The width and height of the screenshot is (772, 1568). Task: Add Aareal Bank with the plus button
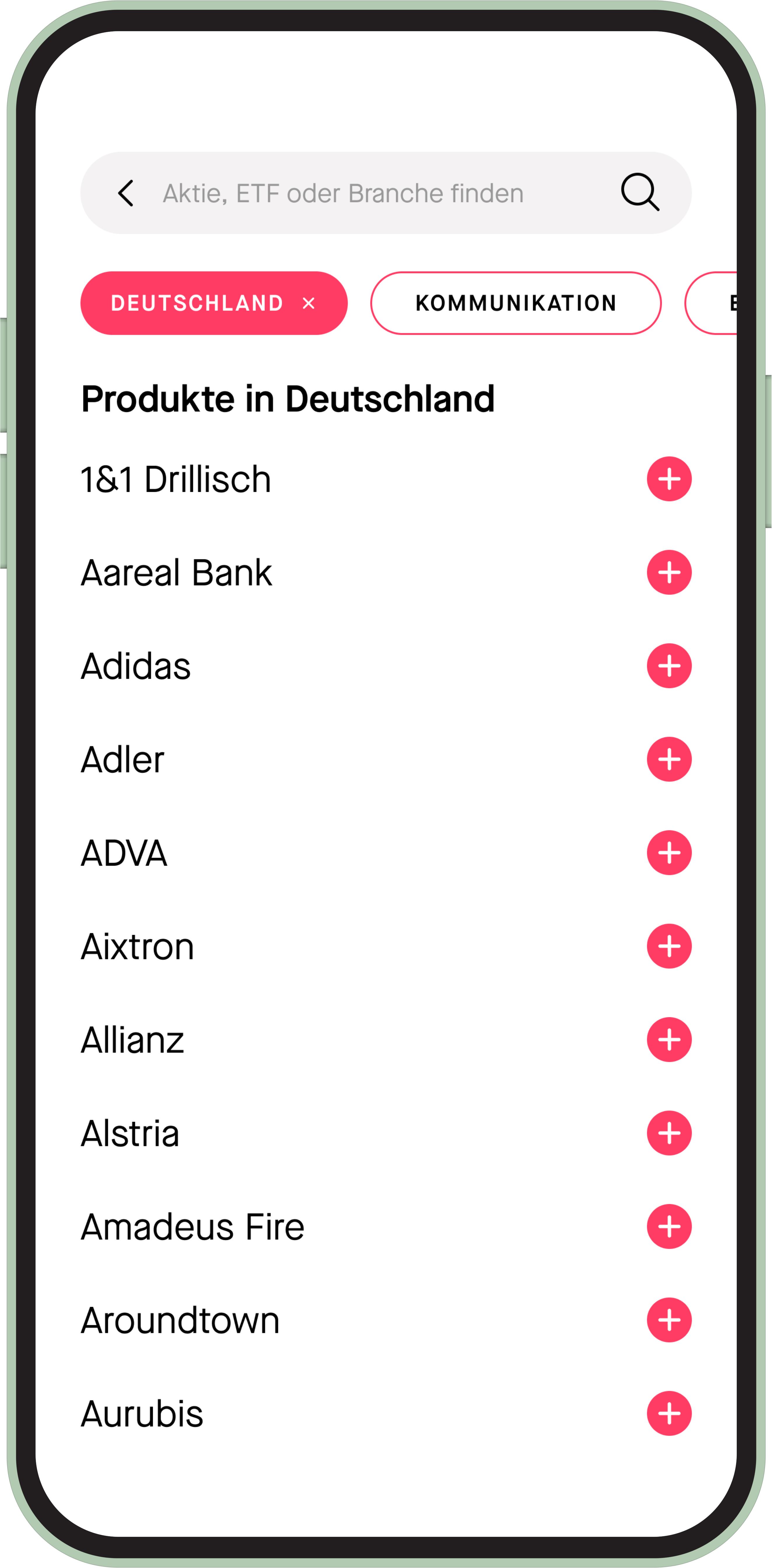tap(669, 572)
